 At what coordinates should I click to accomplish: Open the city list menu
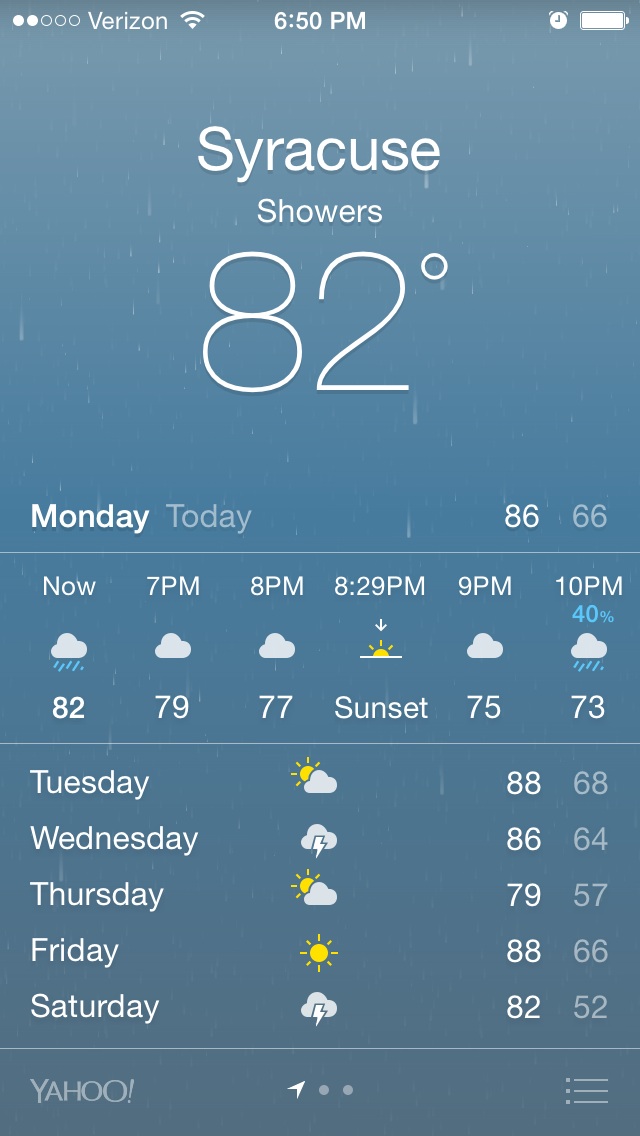point(586,1090)
